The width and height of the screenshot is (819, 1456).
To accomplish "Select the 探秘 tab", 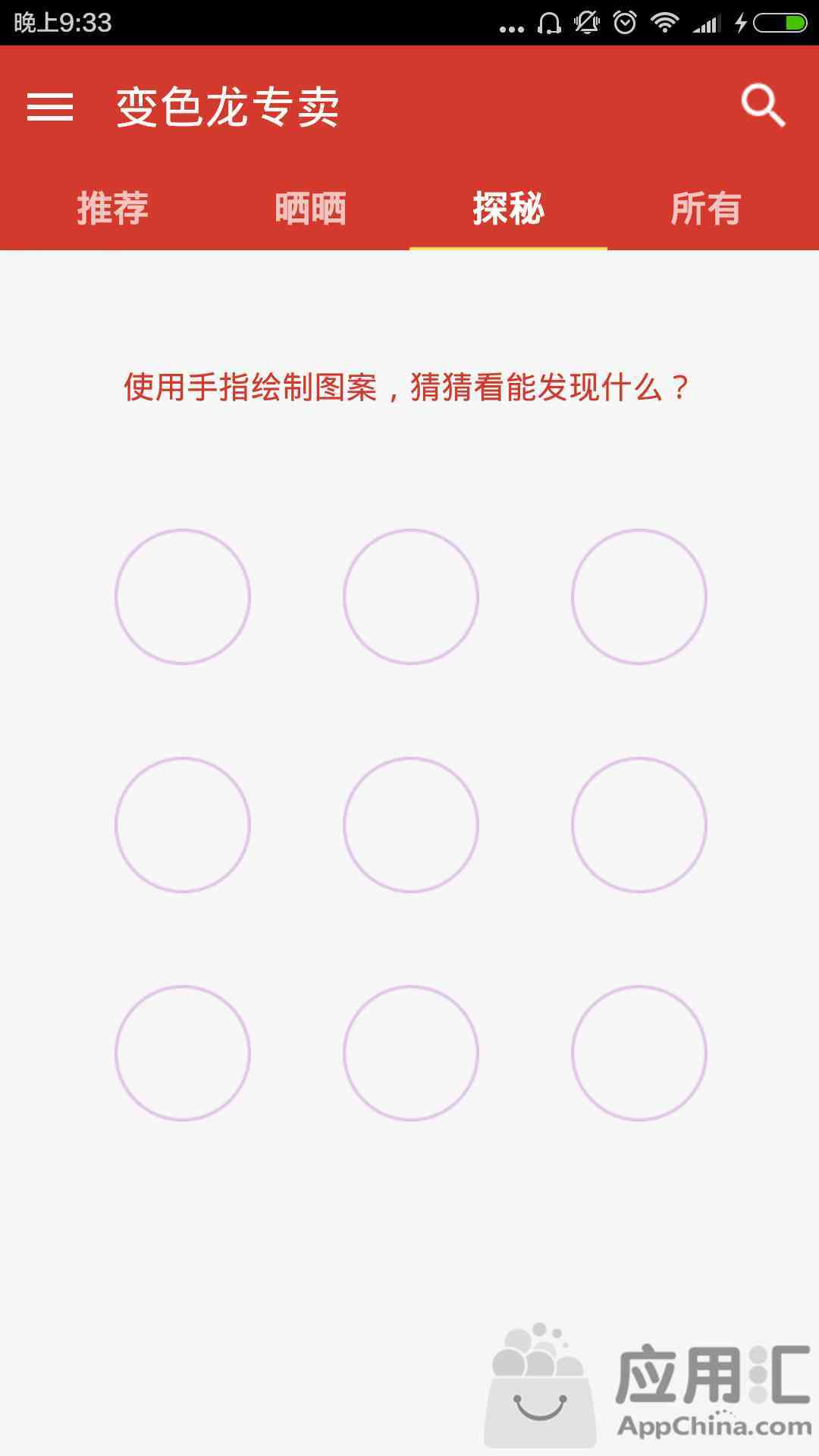I will coord(508,209).
